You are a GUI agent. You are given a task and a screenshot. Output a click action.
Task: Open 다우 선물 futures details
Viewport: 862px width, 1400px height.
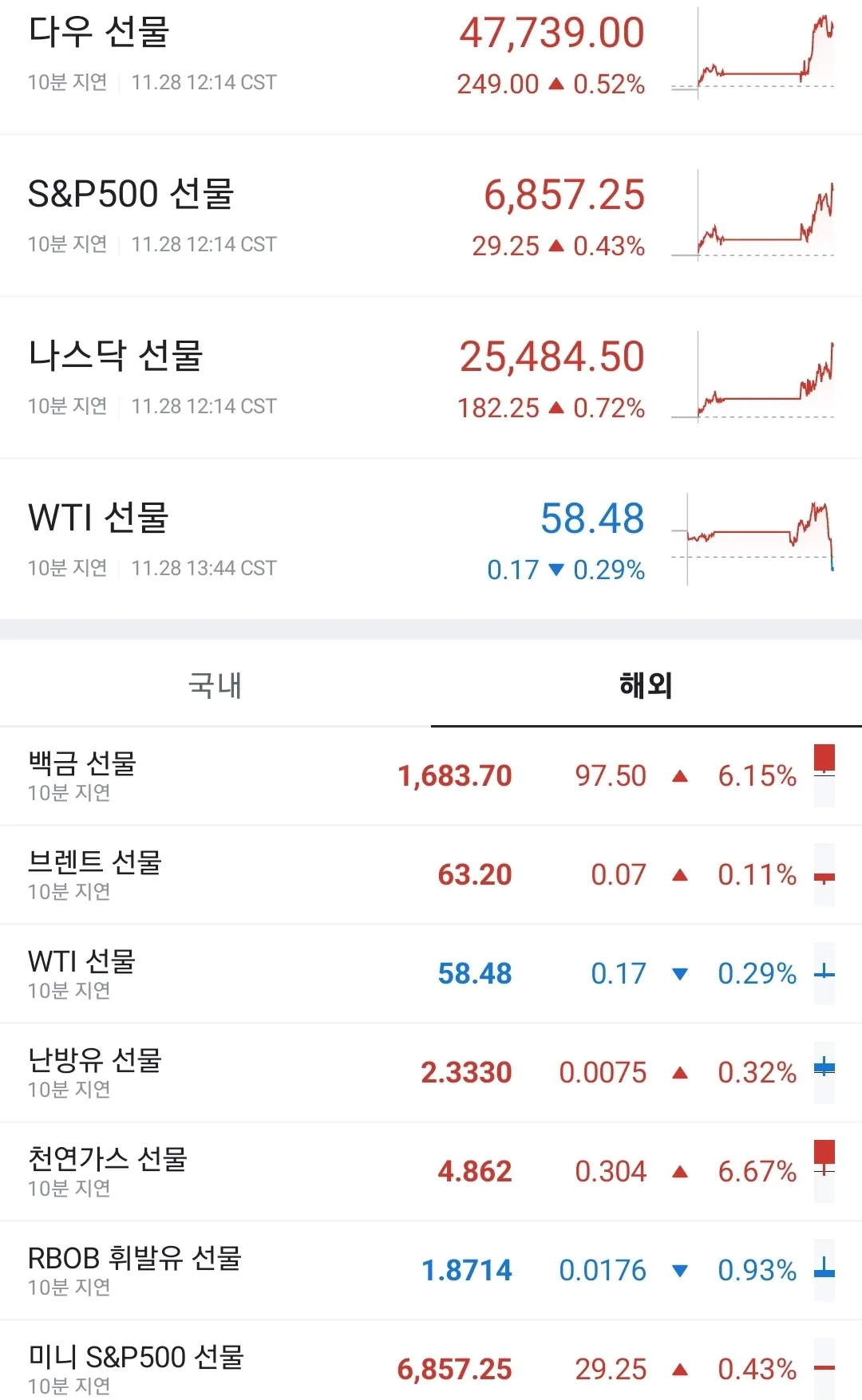click(99, 32)
